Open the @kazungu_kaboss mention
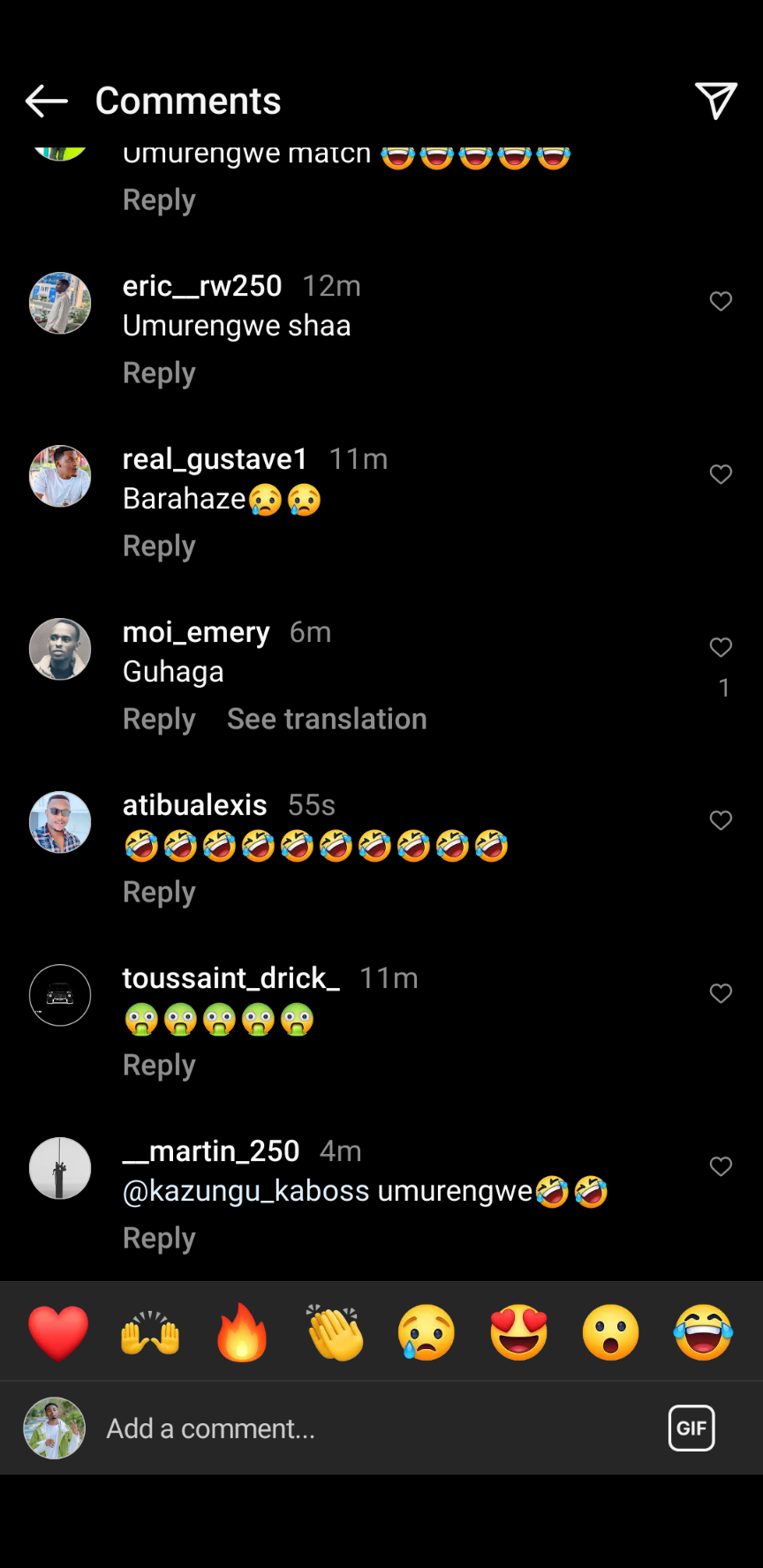The width and height of the screenshot is (763, 1568). [246, 1191]
